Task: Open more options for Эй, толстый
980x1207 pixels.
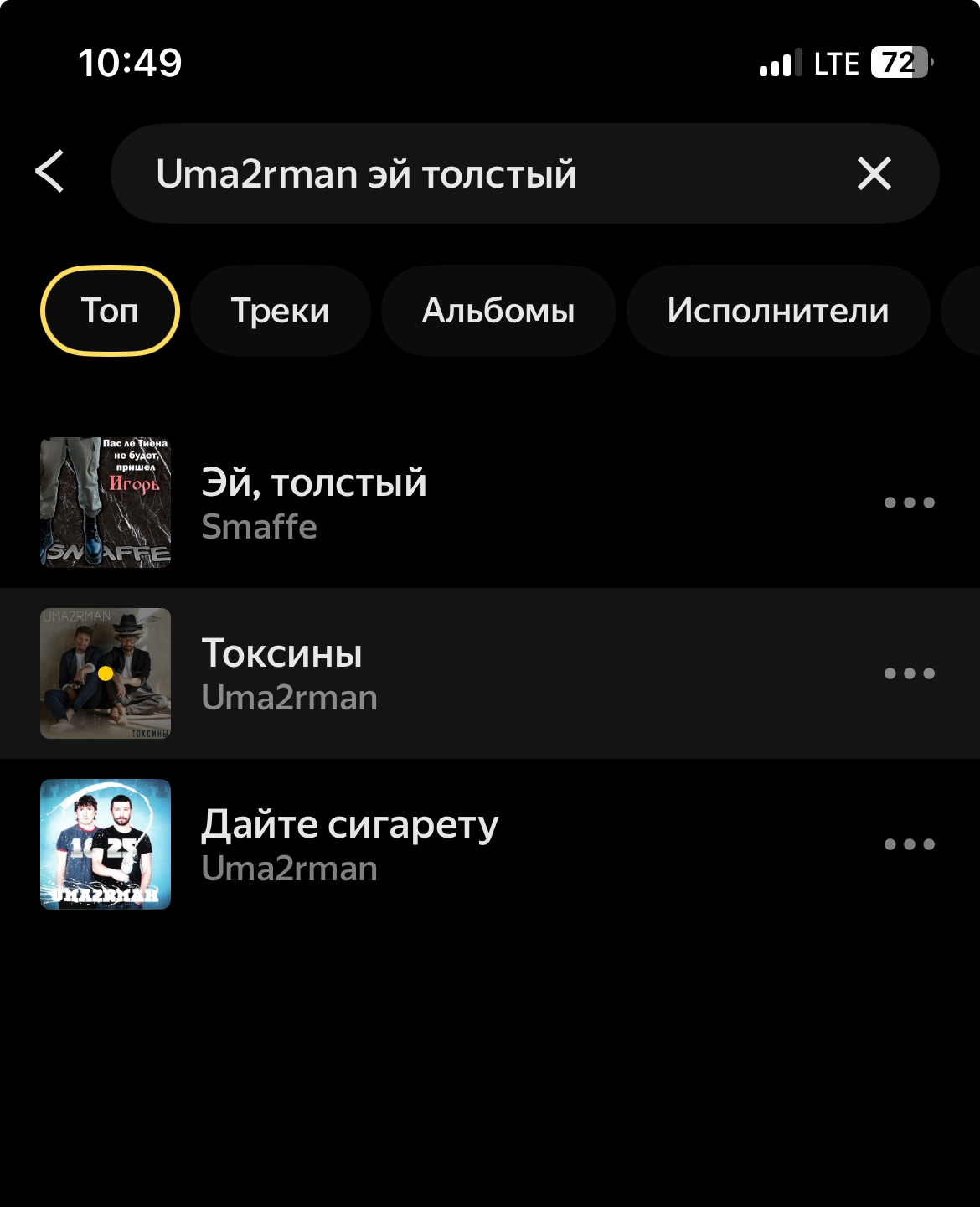Action: (909, 503)
